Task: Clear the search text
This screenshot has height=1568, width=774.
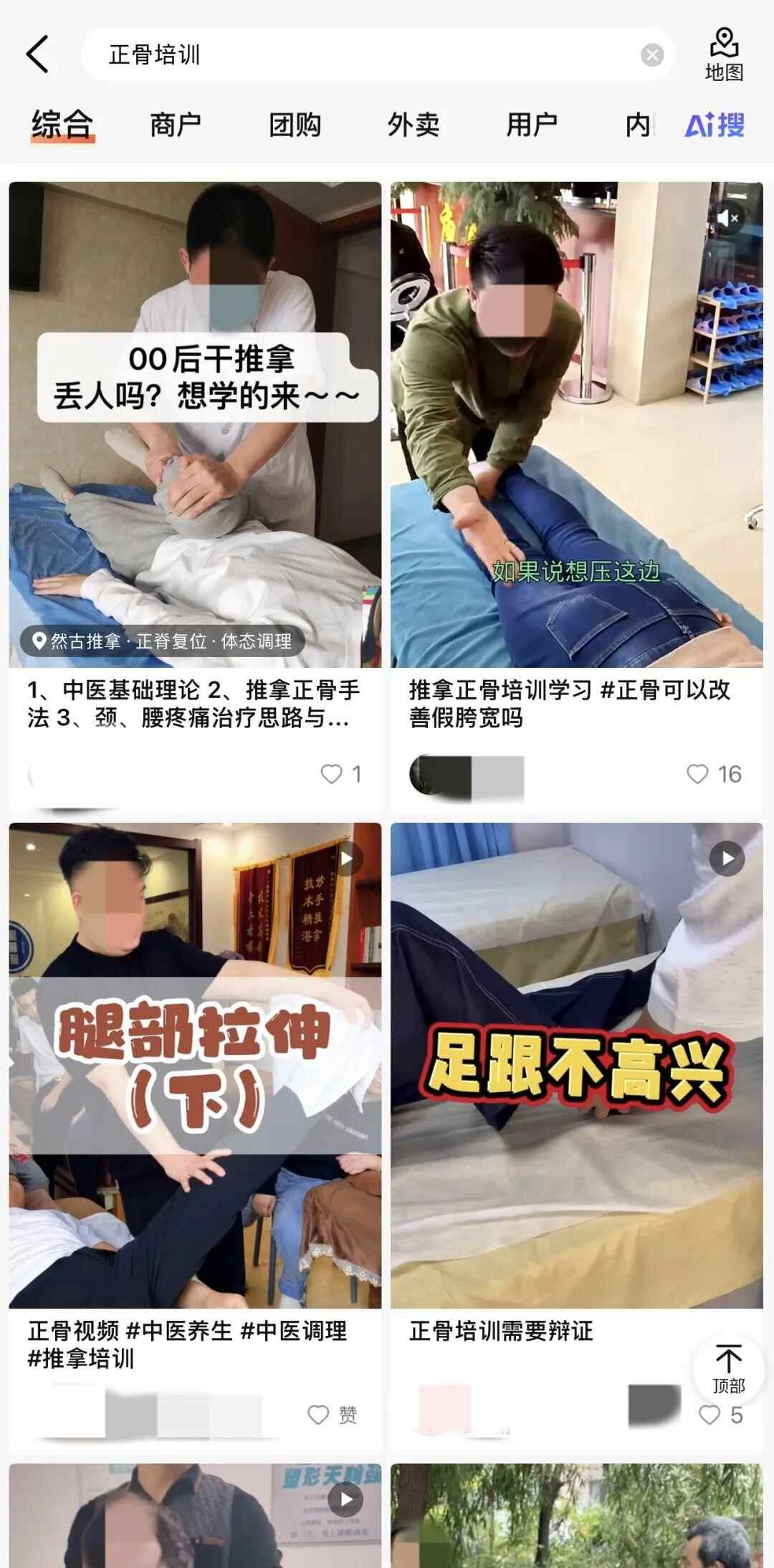Action: click(x=651, y=55)
